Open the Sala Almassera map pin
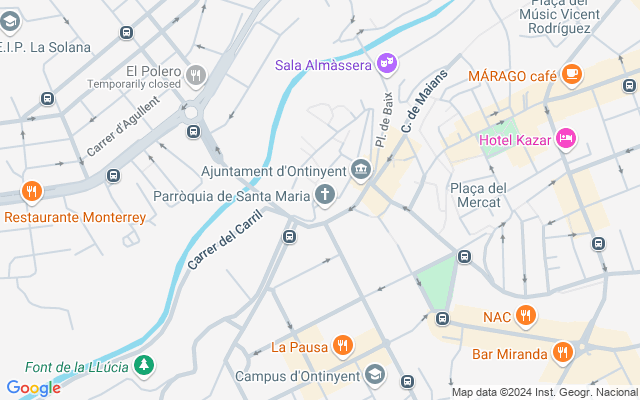 click(387, 65)
